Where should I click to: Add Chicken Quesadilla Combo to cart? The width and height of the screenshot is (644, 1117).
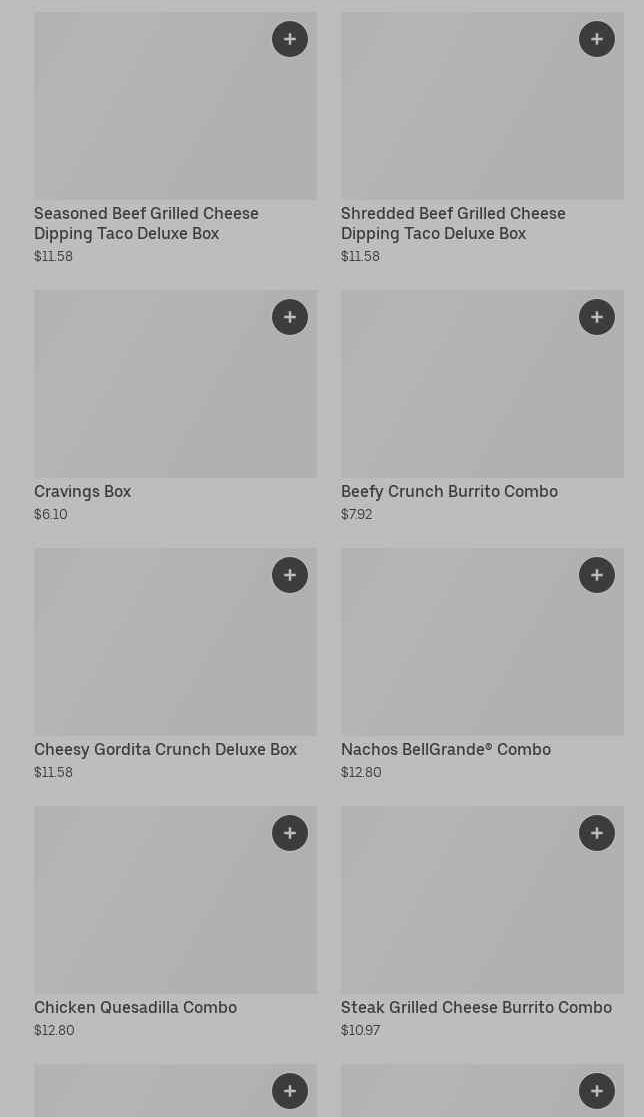point(290,833)
